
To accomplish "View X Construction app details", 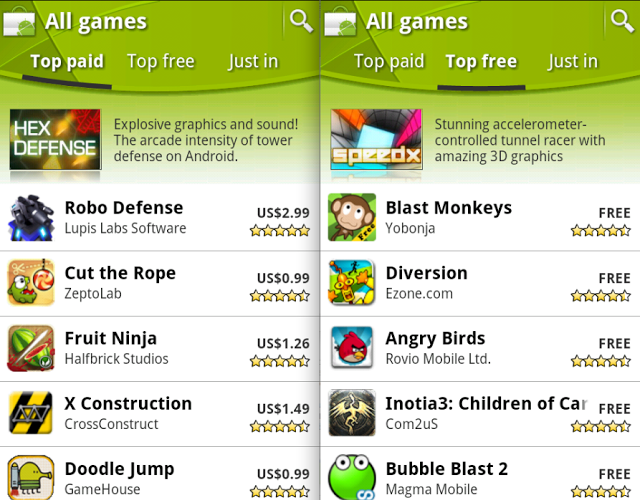I will coord(160,413).
